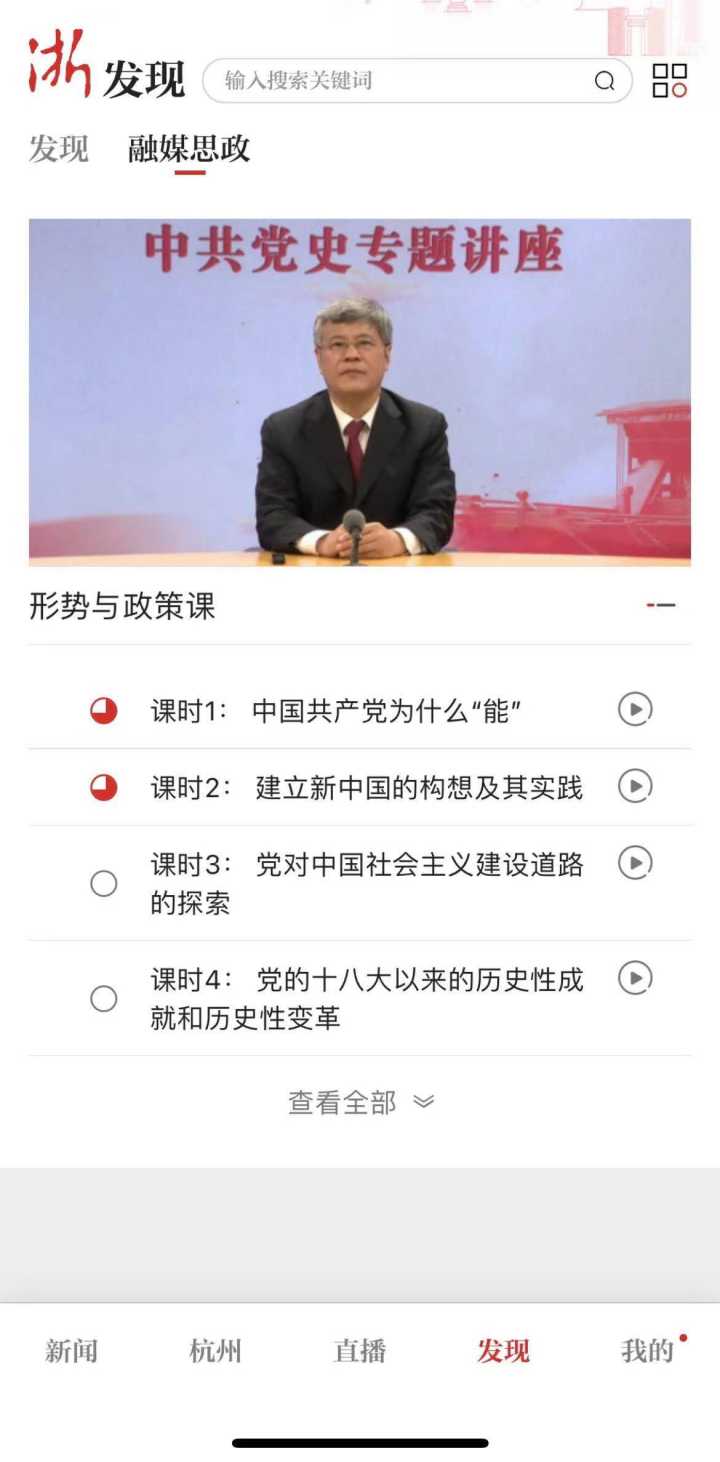
Task: Play 课时4 using its play icon
Action: coord(635,977)
